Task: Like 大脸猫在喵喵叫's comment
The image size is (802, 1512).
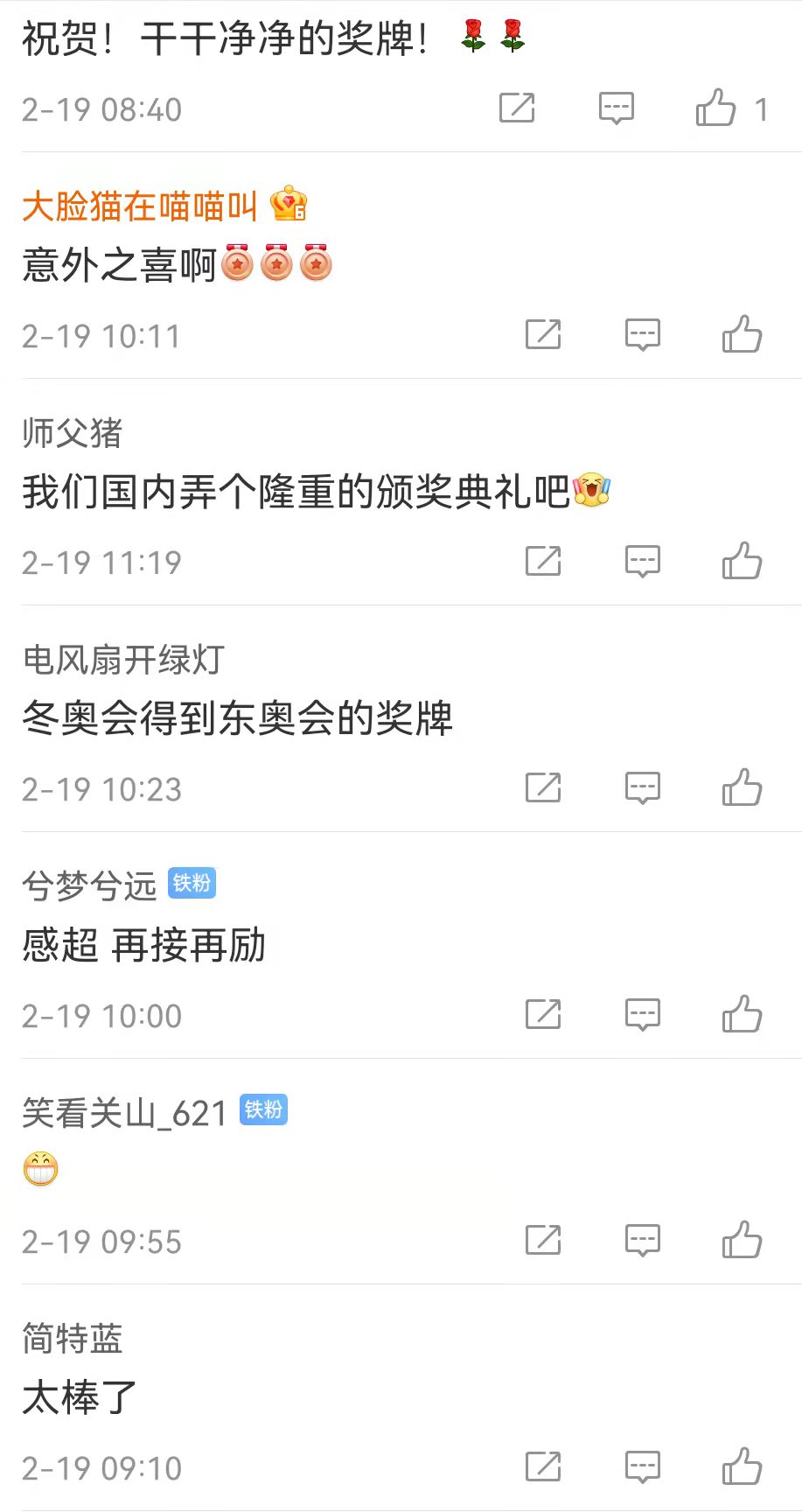Action: 742,334
